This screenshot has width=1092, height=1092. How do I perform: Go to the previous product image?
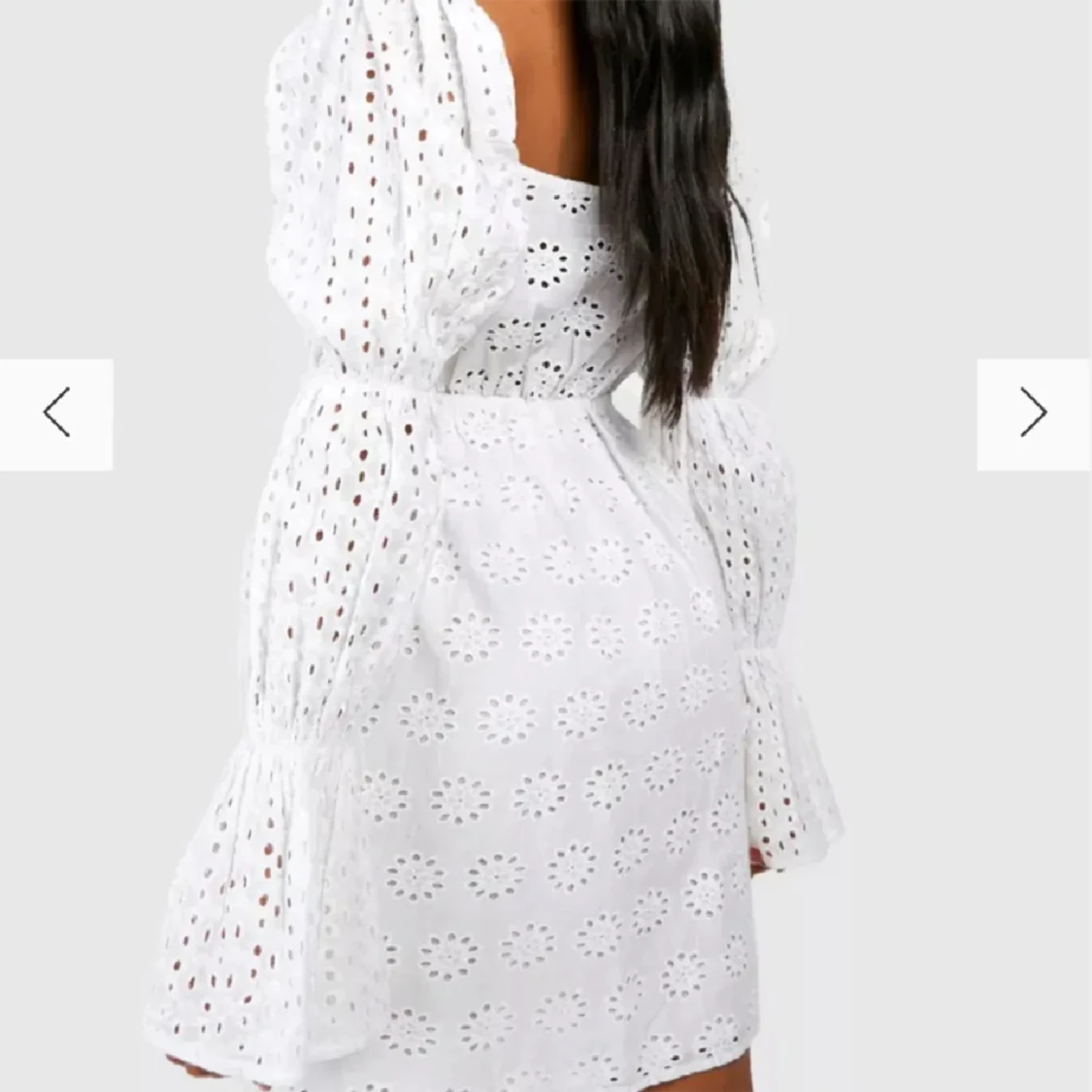56,414
